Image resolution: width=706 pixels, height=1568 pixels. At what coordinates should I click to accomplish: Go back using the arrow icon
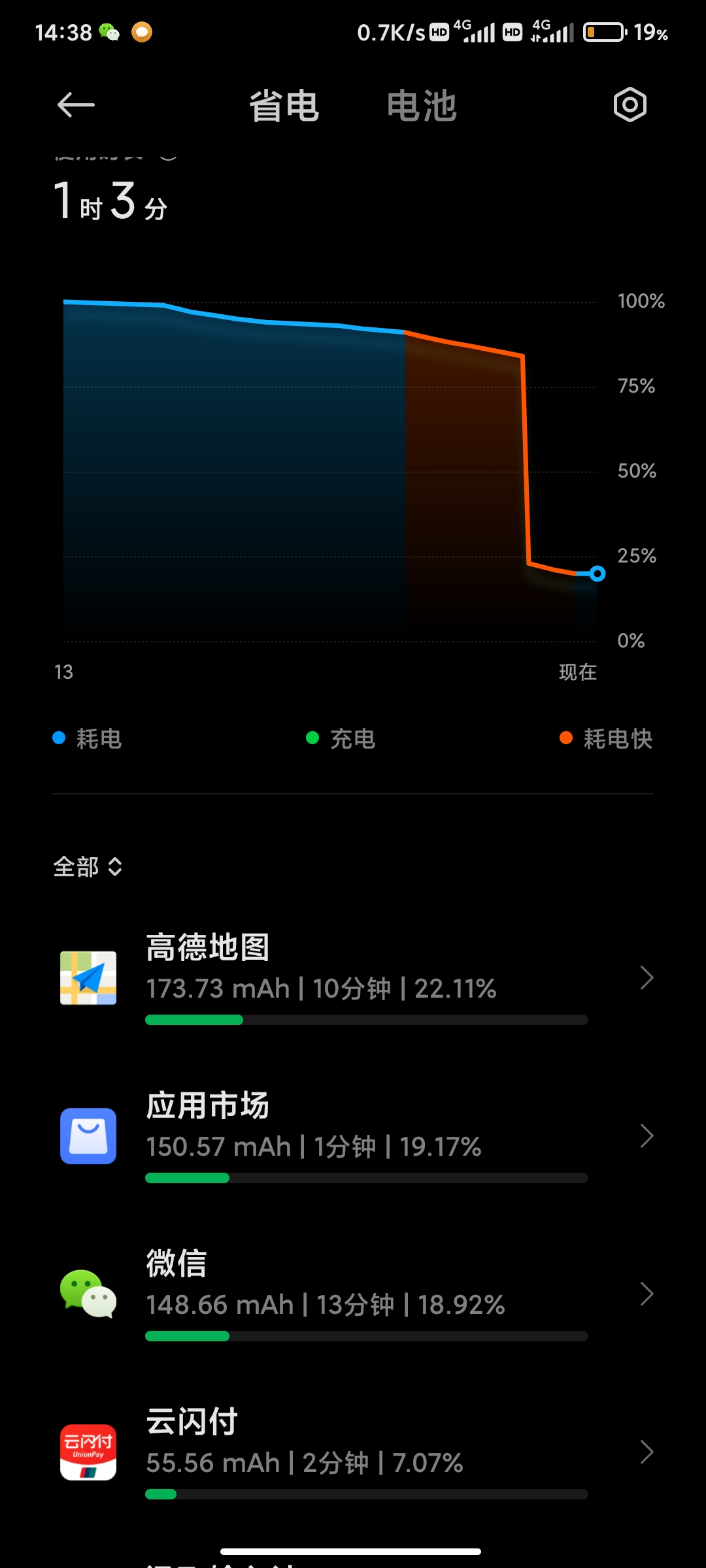coord(76,105)
